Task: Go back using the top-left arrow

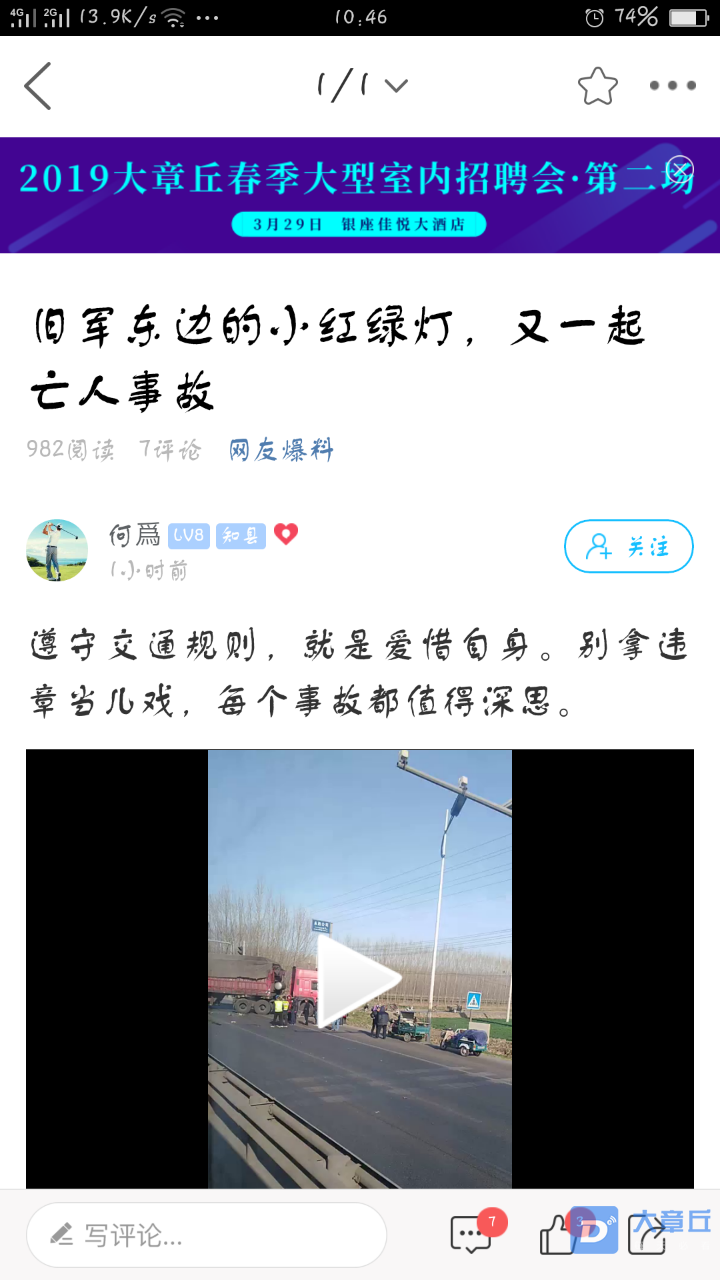Action: point(38,86)
